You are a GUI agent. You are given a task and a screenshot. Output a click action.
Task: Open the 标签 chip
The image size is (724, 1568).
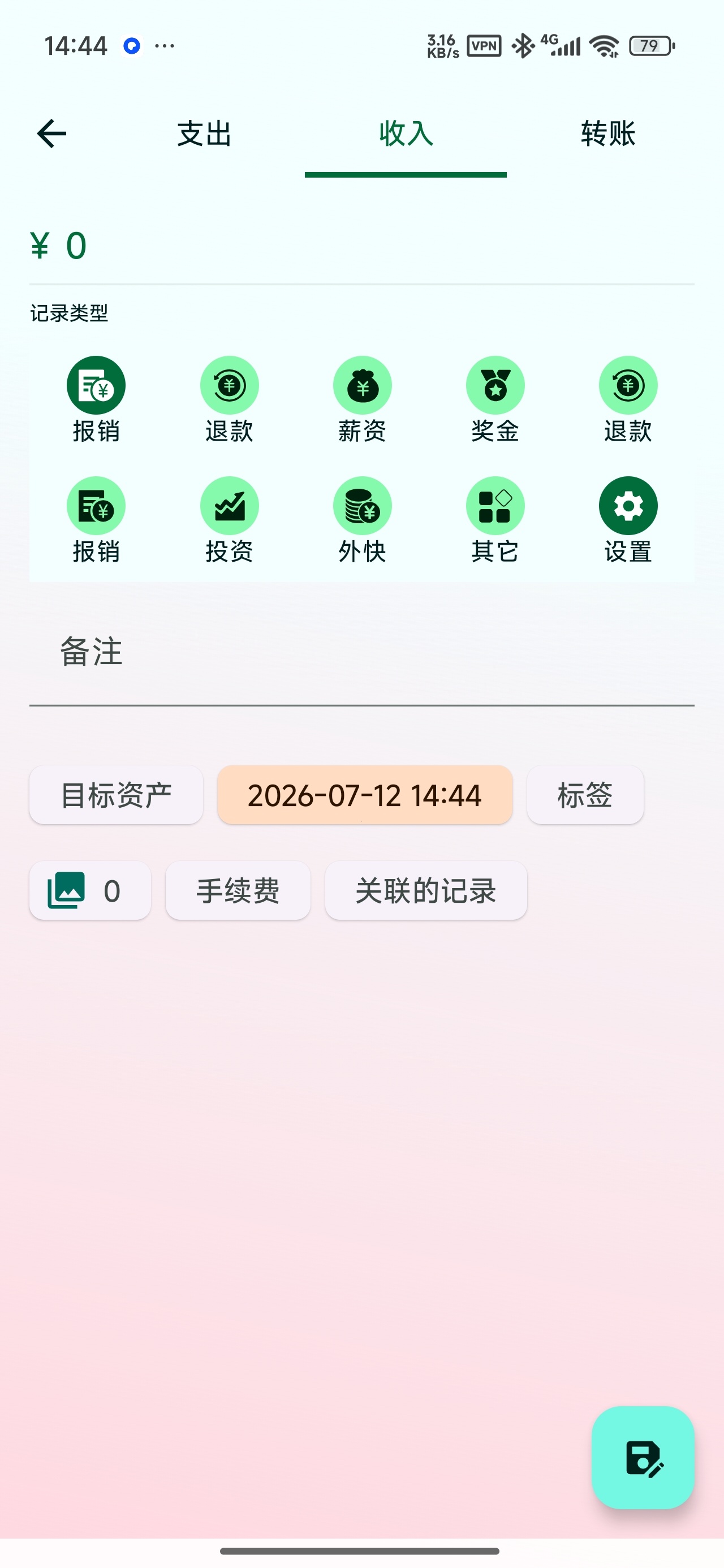click(x=585, y=795)
